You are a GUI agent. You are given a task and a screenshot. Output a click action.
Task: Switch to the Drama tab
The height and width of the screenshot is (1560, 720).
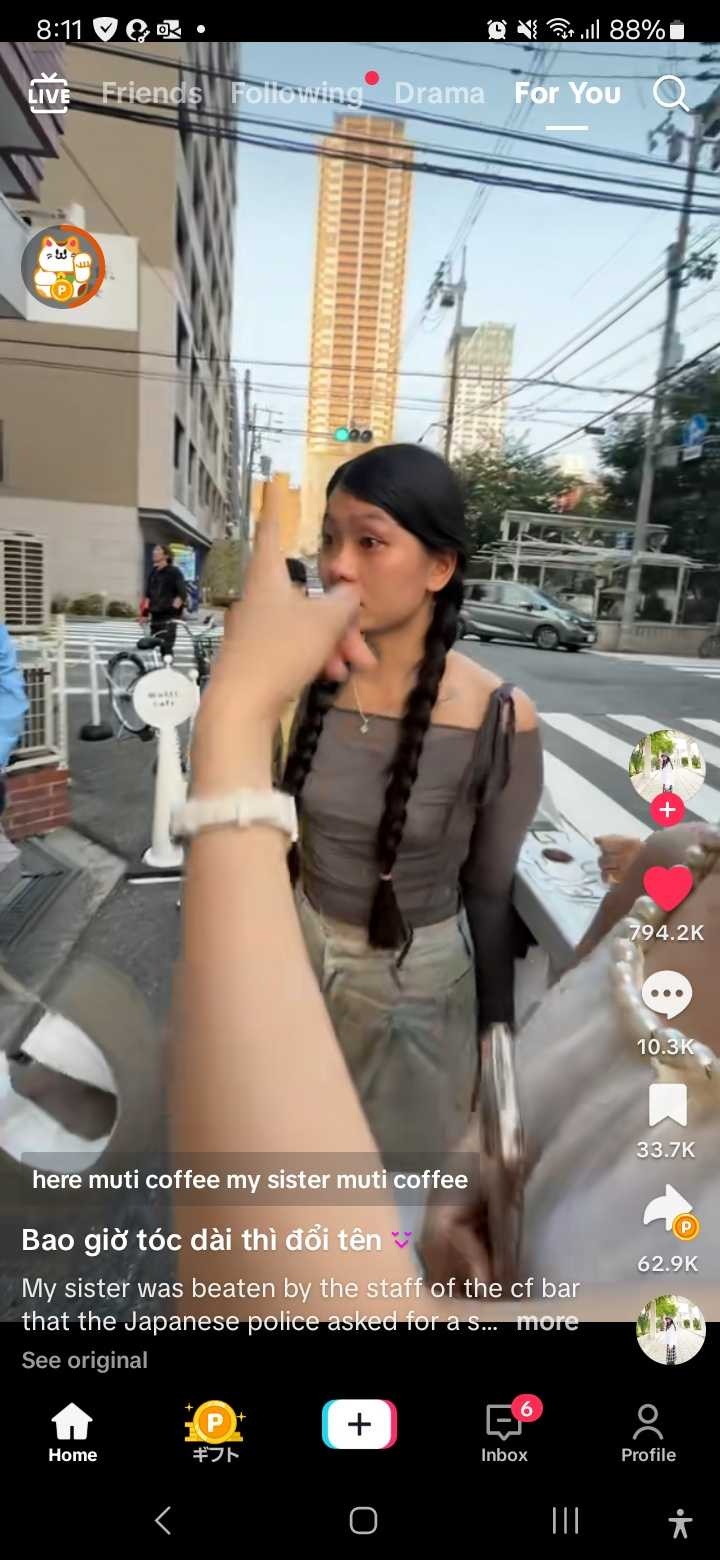click(x=439, y=94)
